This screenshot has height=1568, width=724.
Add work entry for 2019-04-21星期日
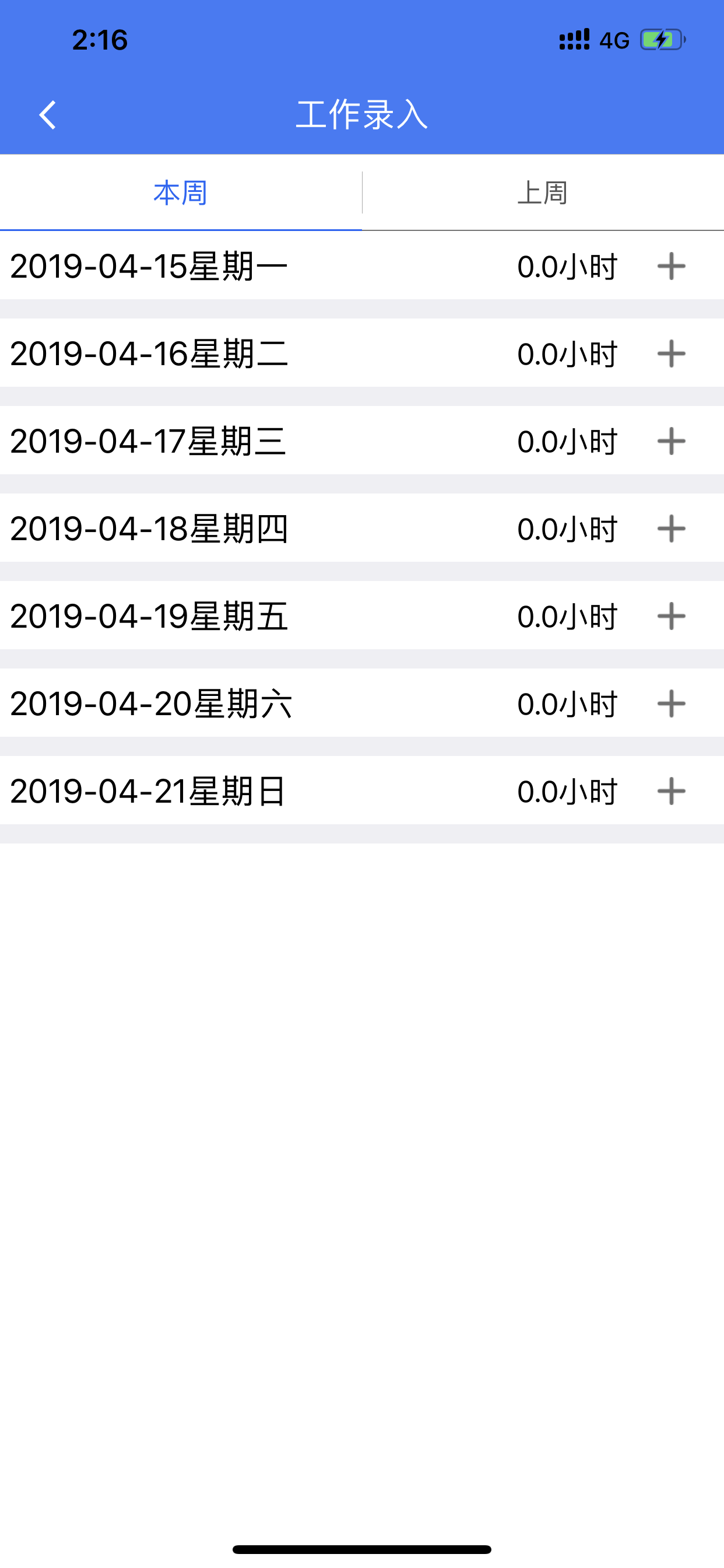tap(672, 792)
